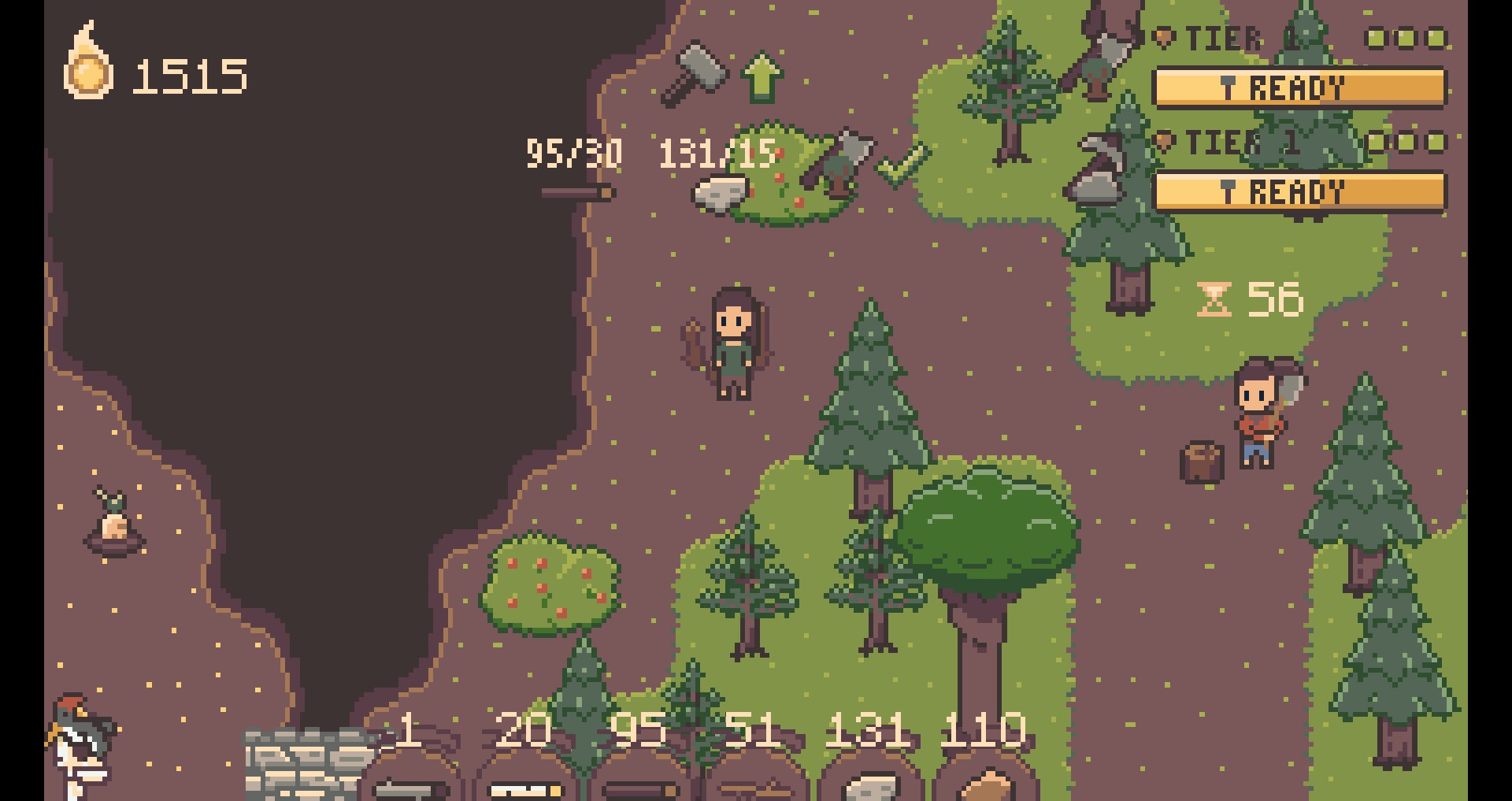The image size is (1512, 801).
Task: Tap the READY button for the axe
Action: [x=1299, y=87]
